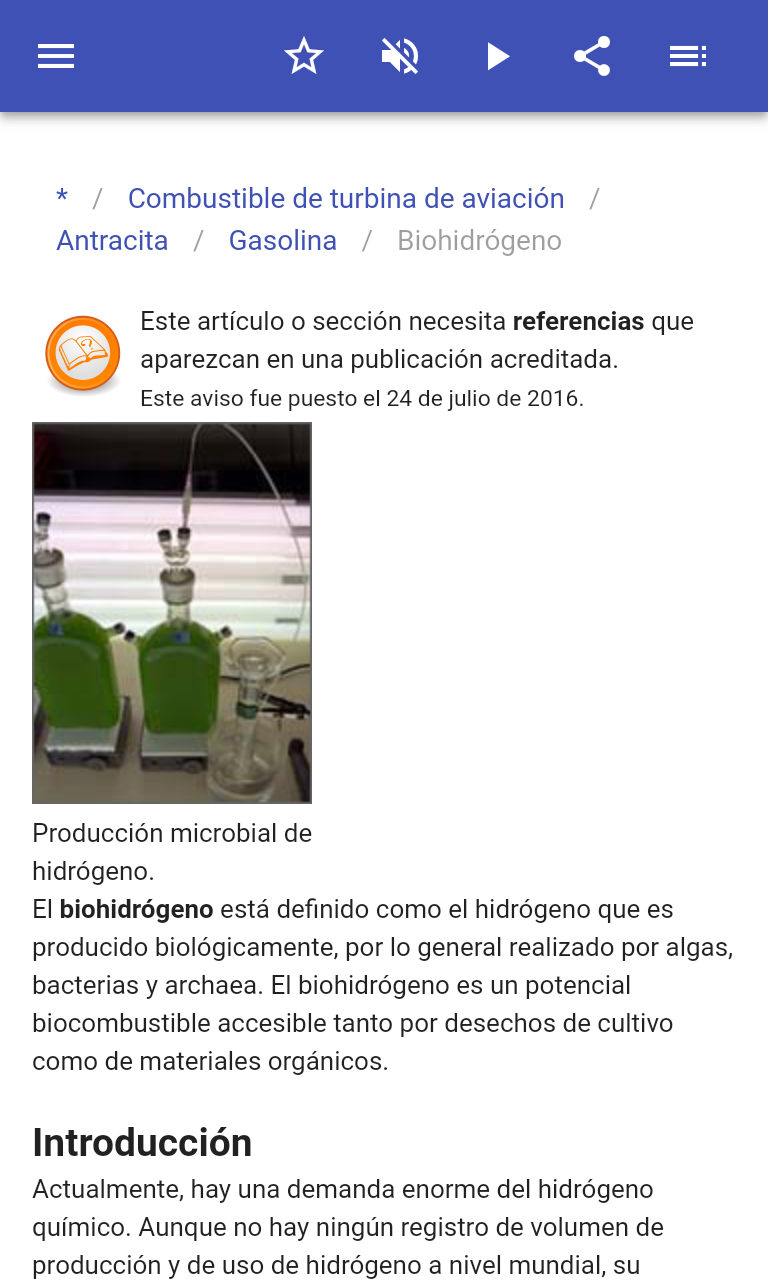Go to the asterisk root breadcrumb

[62, 198]
